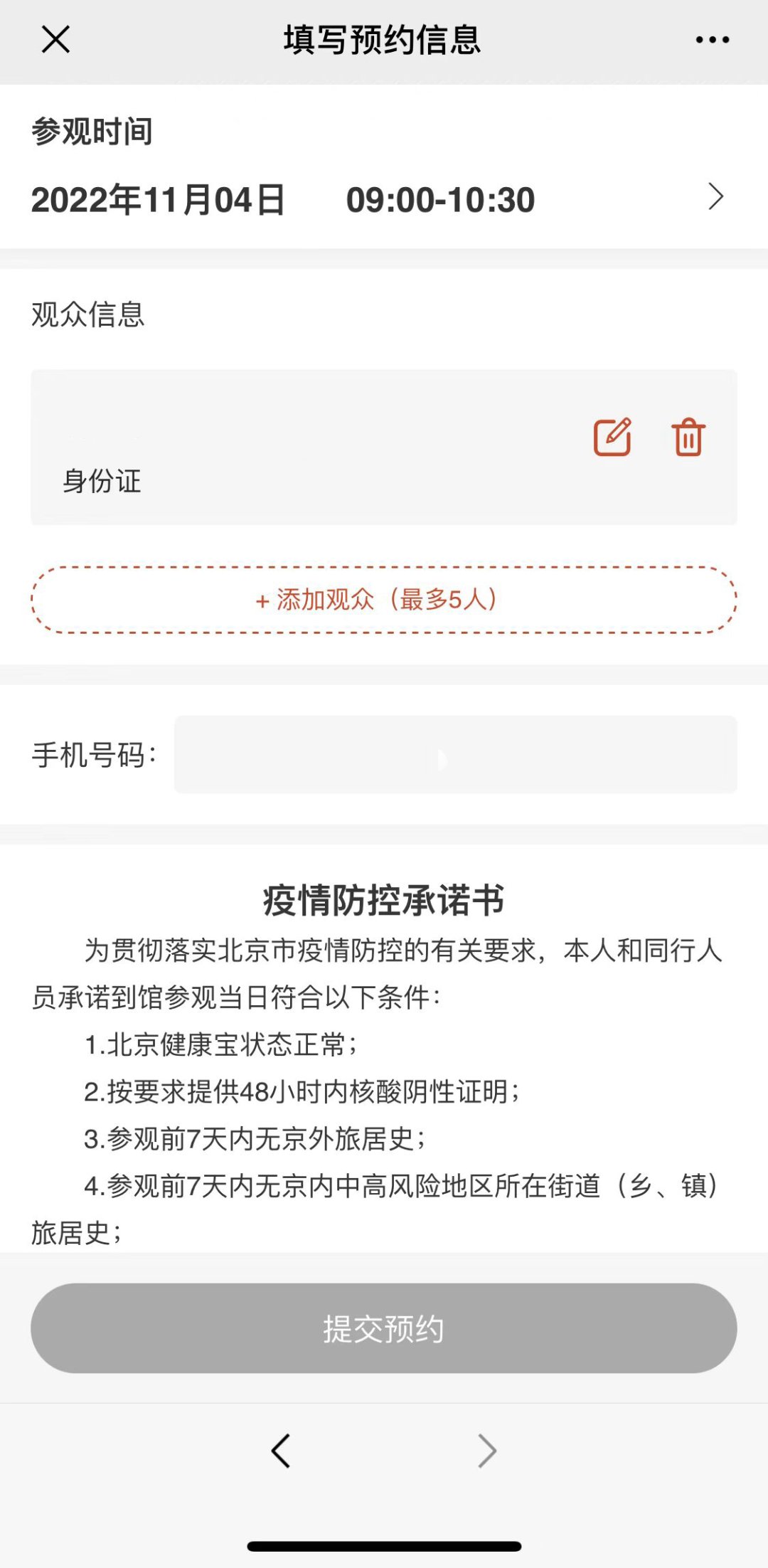Add another visitor (max 5 people)
Viewport: 768px width, 1568px height.
tap(384, 600)
